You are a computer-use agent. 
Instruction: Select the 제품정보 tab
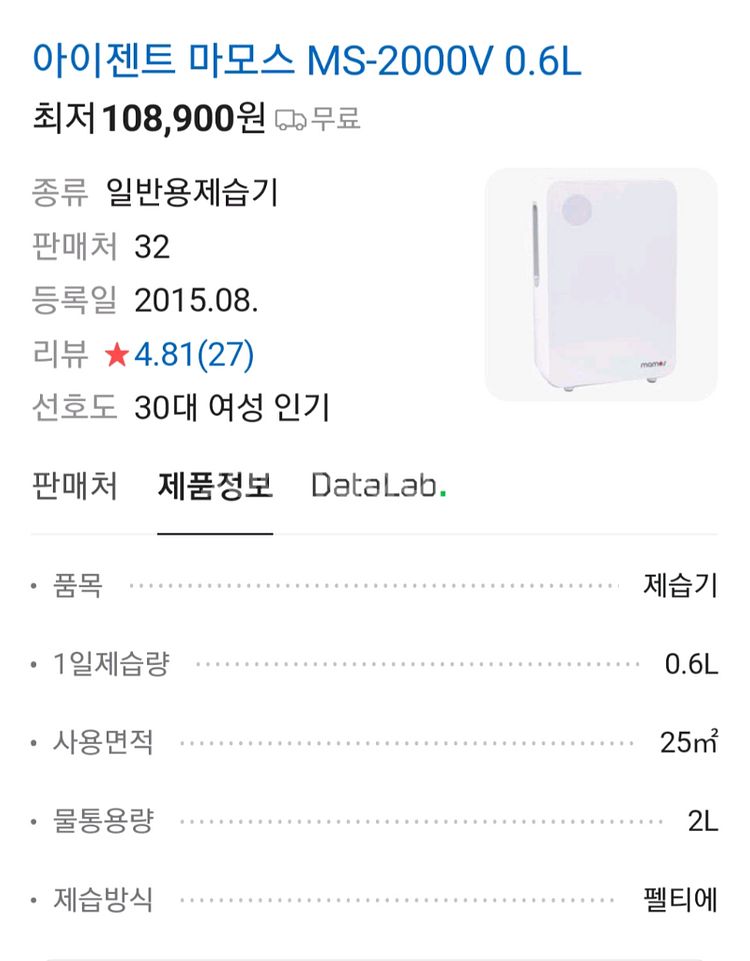[x=215, y=486]
